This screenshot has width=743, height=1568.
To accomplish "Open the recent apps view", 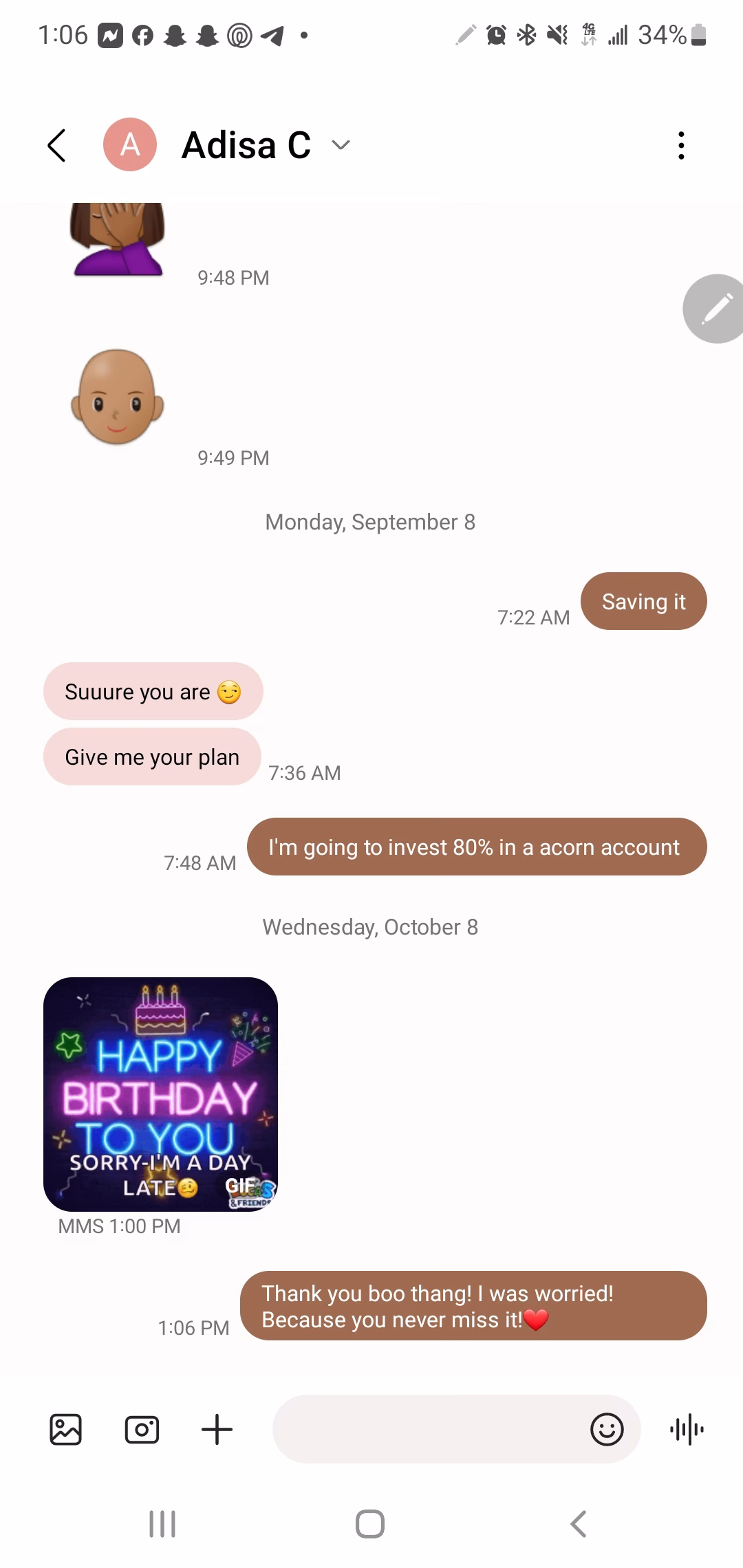I will (162, 1524).
